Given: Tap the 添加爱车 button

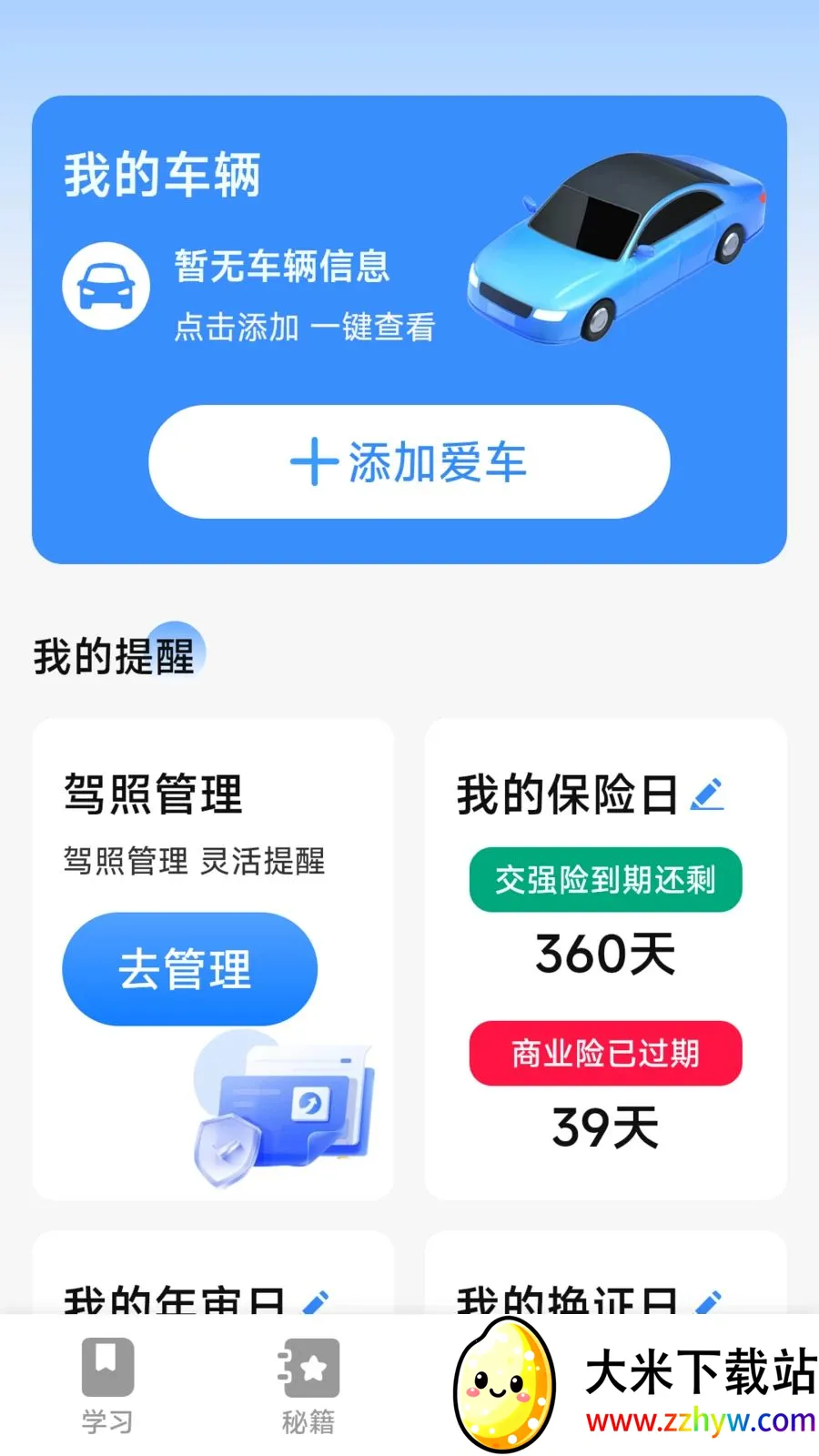Looking at the screenshot, I should point(409,461).
